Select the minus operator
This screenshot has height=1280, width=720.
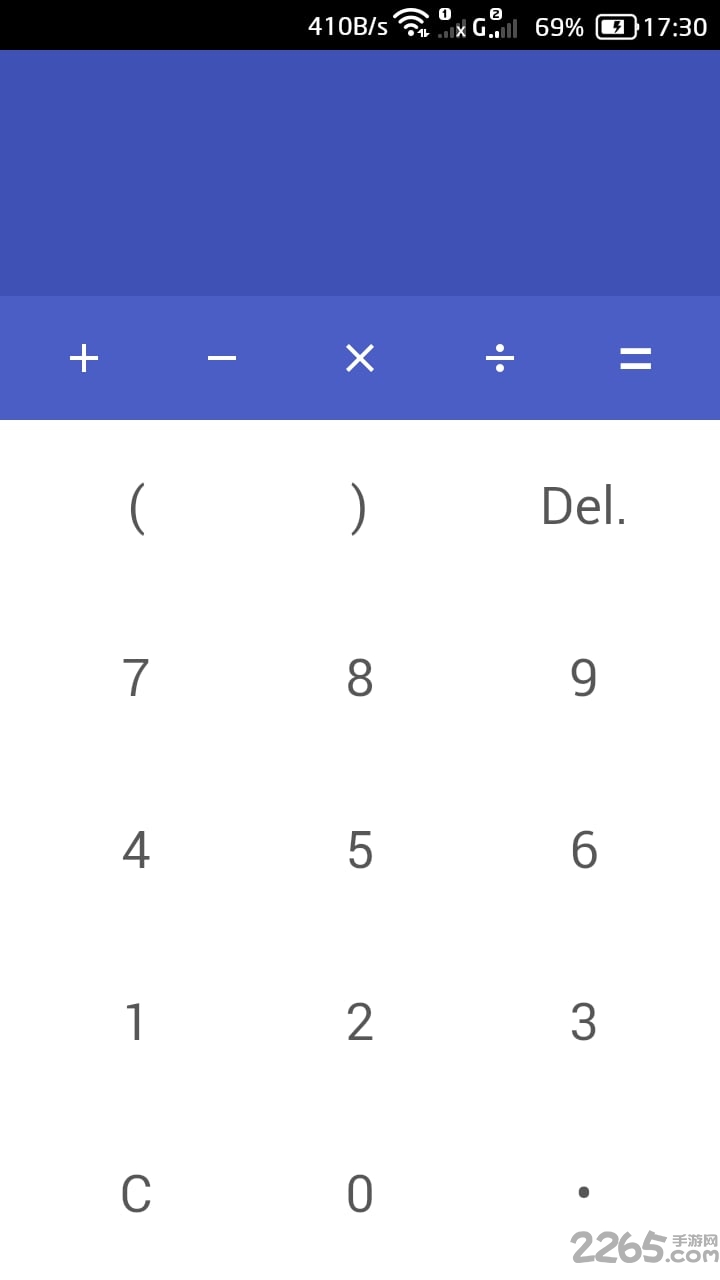coord(222,358)
